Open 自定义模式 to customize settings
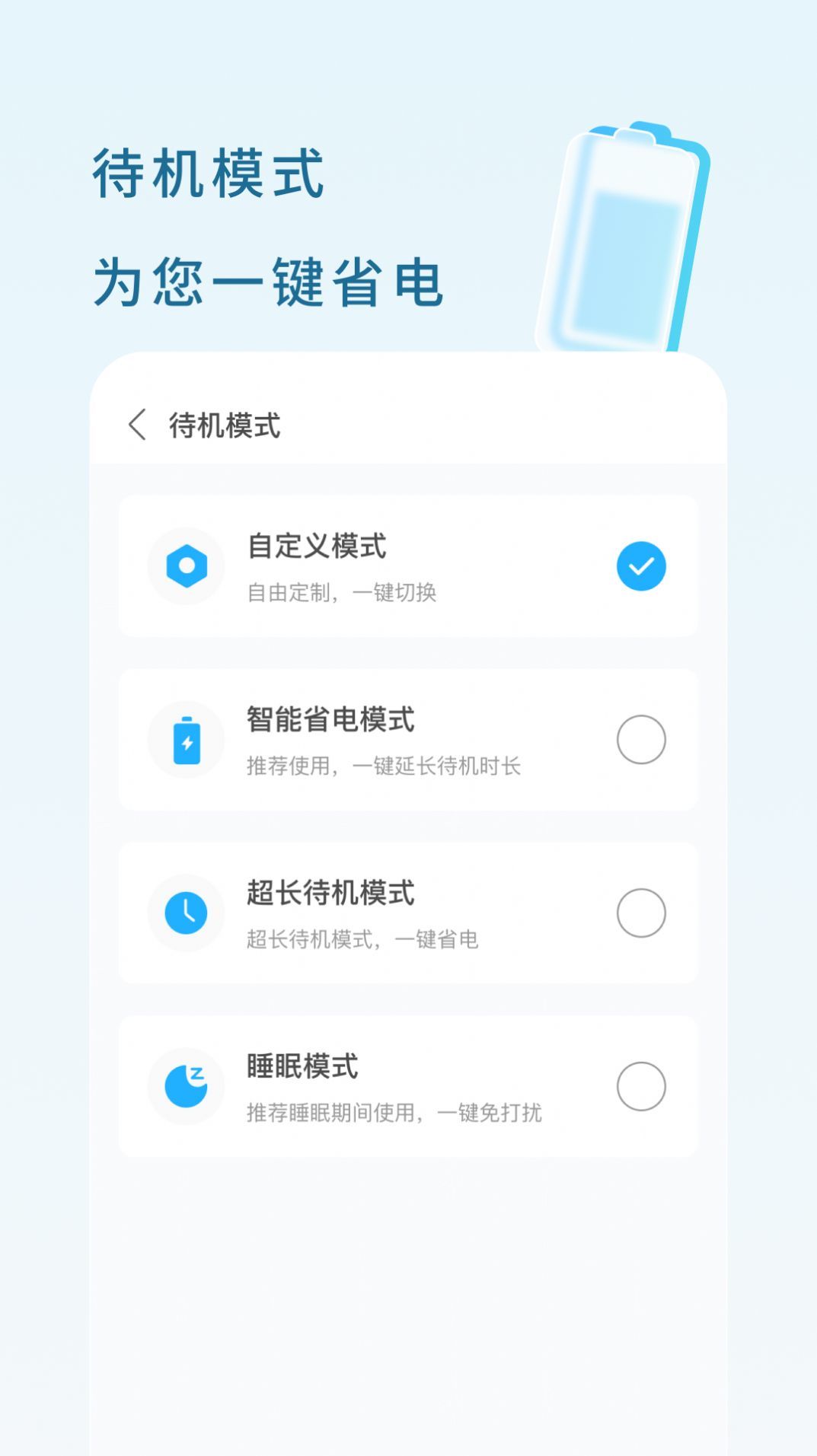 [x=408, y=566]
